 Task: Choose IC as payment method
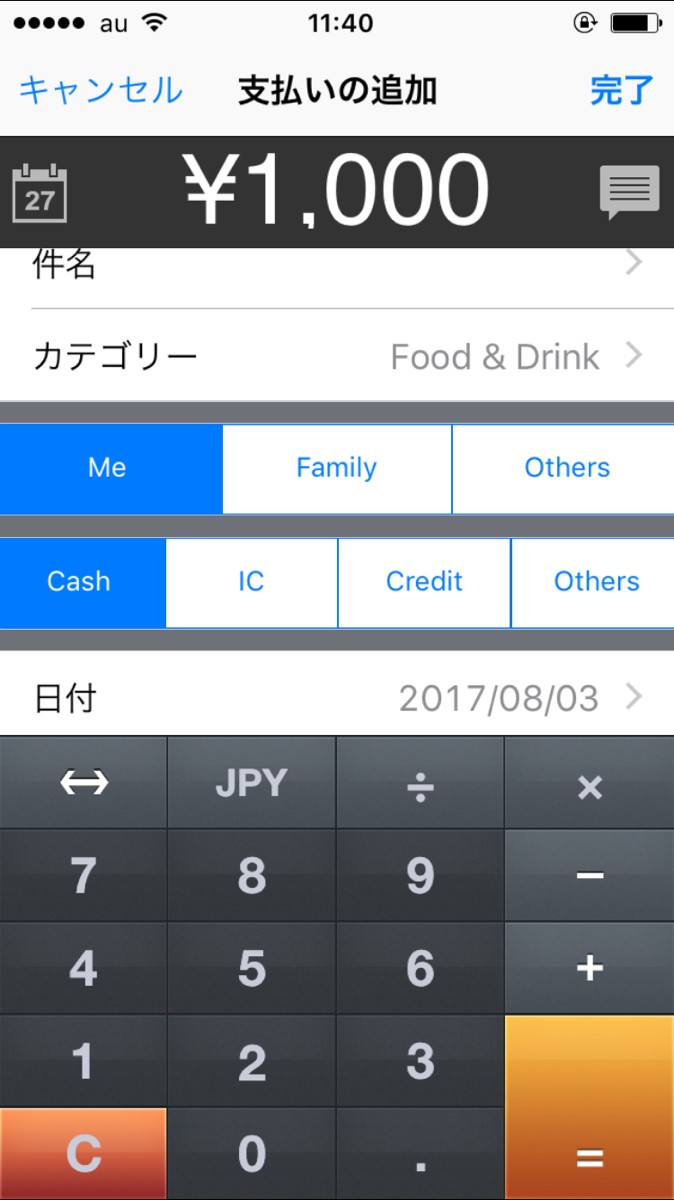(x=251, y=582)
